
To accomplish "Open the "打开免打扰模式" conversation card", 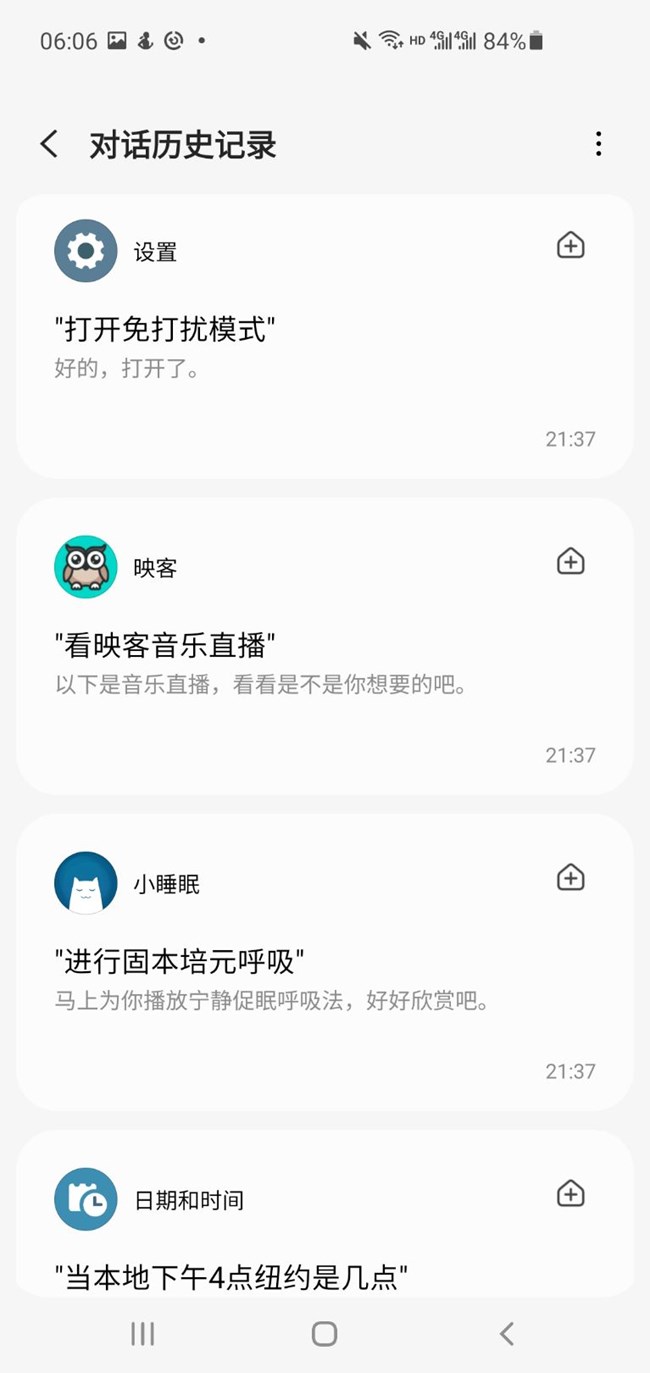I will click(325, 337).
